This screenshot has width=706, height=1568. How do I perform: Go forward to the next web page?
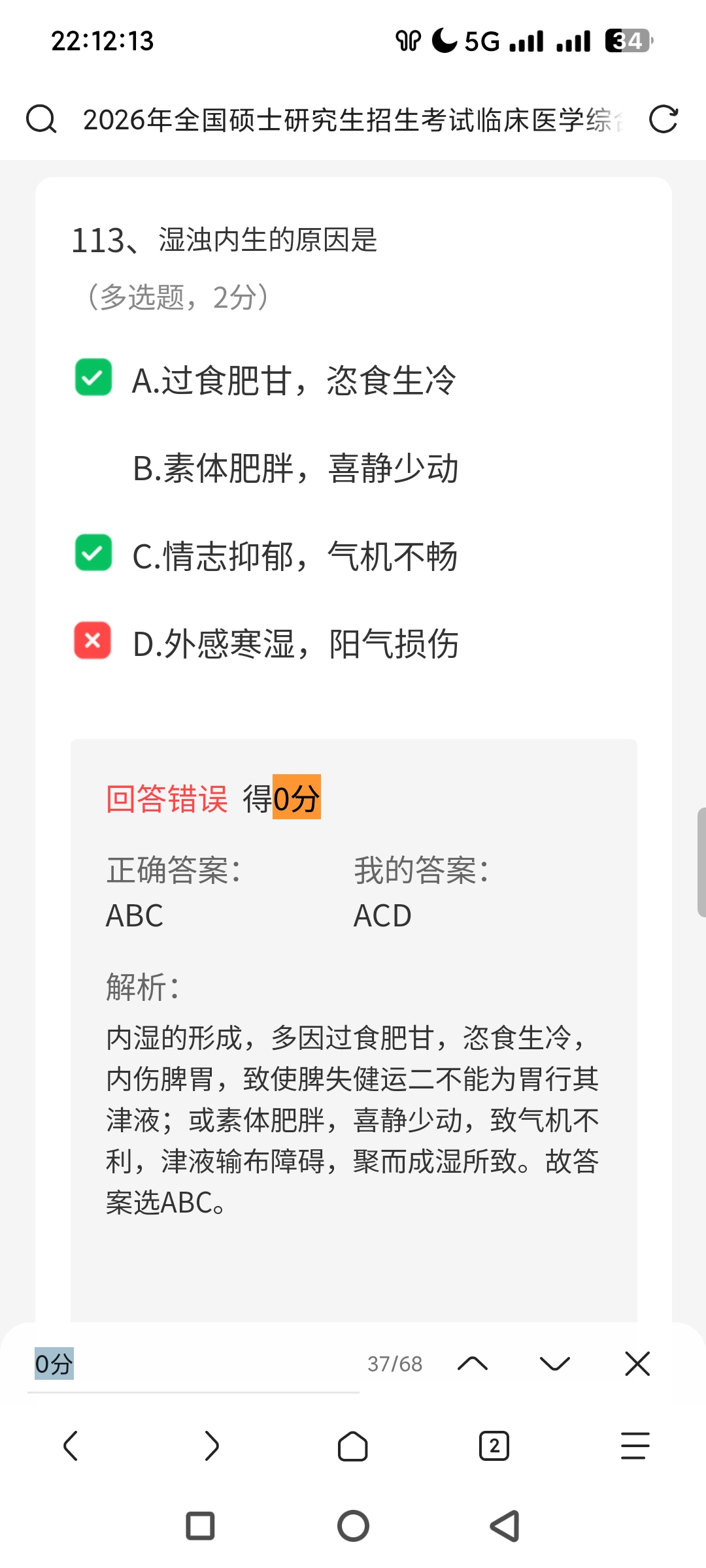click(212, 1446)
